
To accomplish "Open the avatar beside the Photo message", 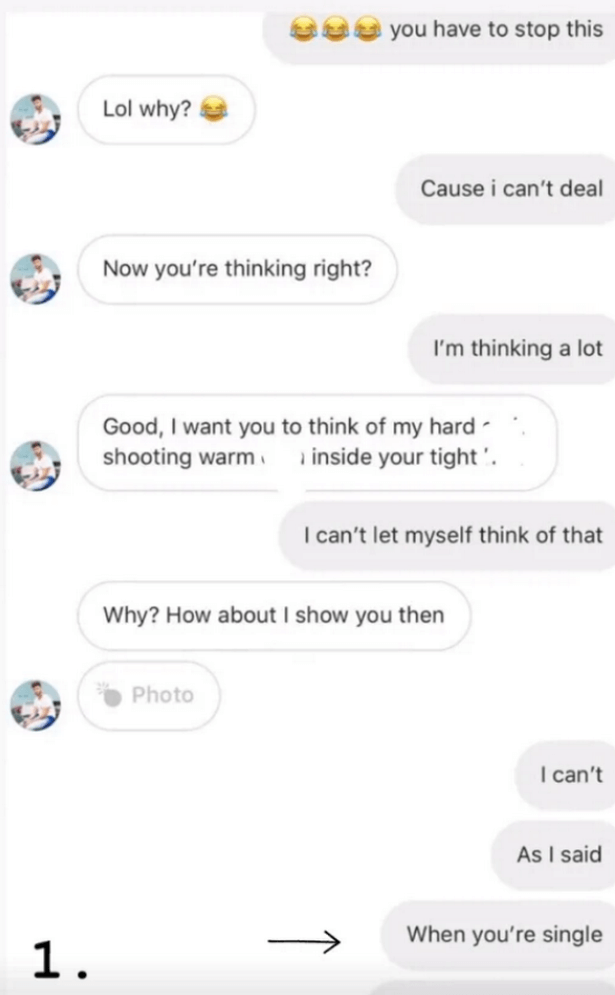I will pos(36,706).
